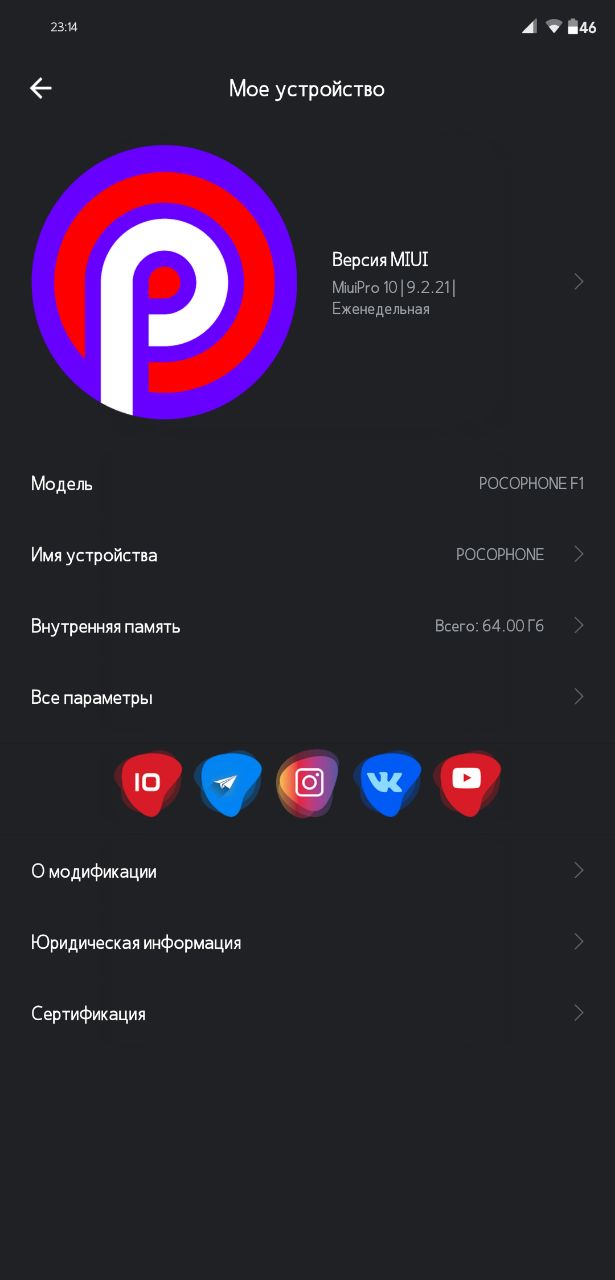
Task: Open the Telegram link icon
Action: (228, 782)
